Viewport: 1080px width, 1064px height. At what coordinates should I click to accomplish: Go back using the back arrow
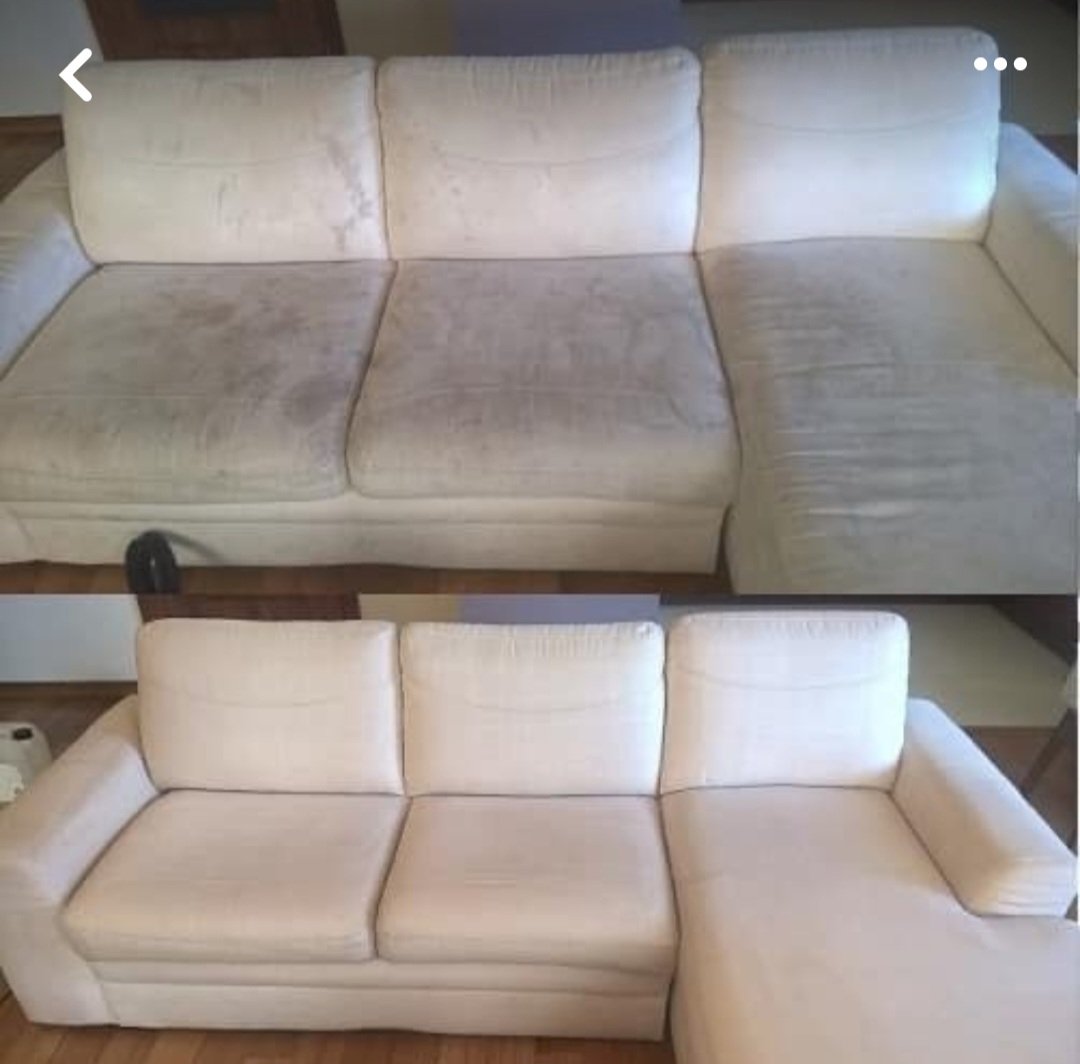tap(76, 75)
